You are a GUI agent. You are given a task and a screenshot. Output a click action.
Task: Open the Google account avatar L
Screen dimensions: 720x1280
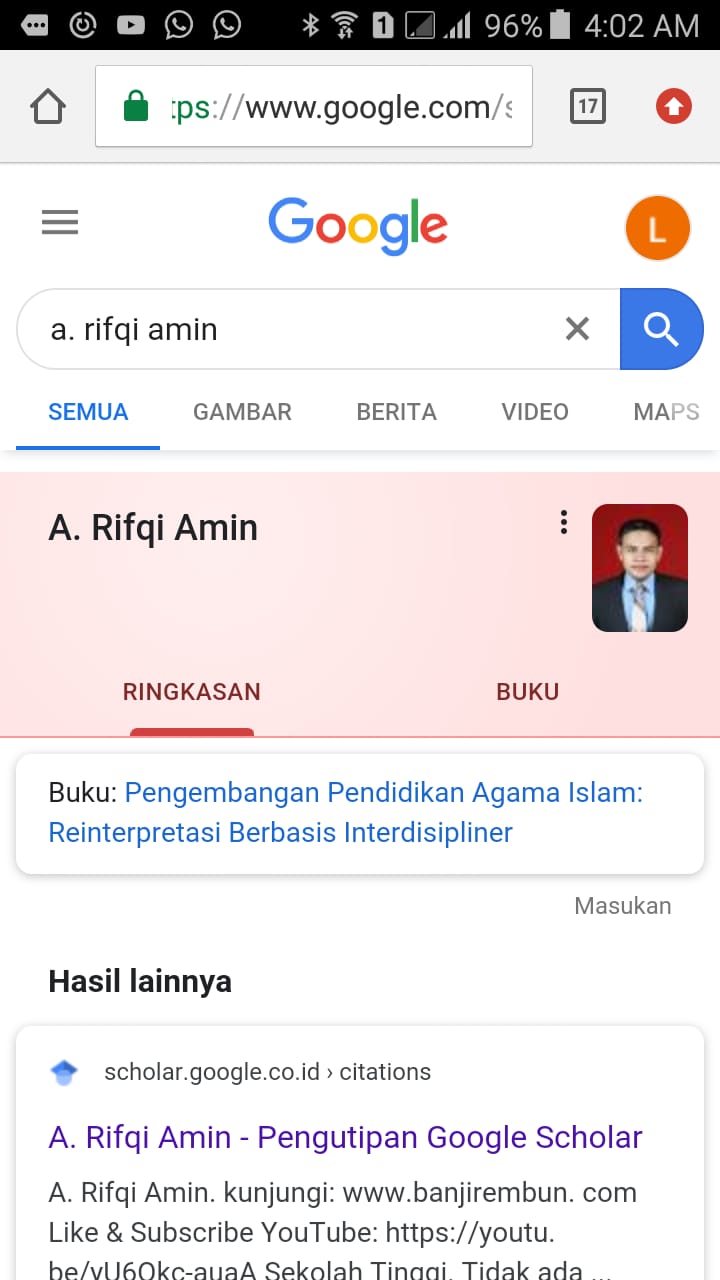coord(657,229)
